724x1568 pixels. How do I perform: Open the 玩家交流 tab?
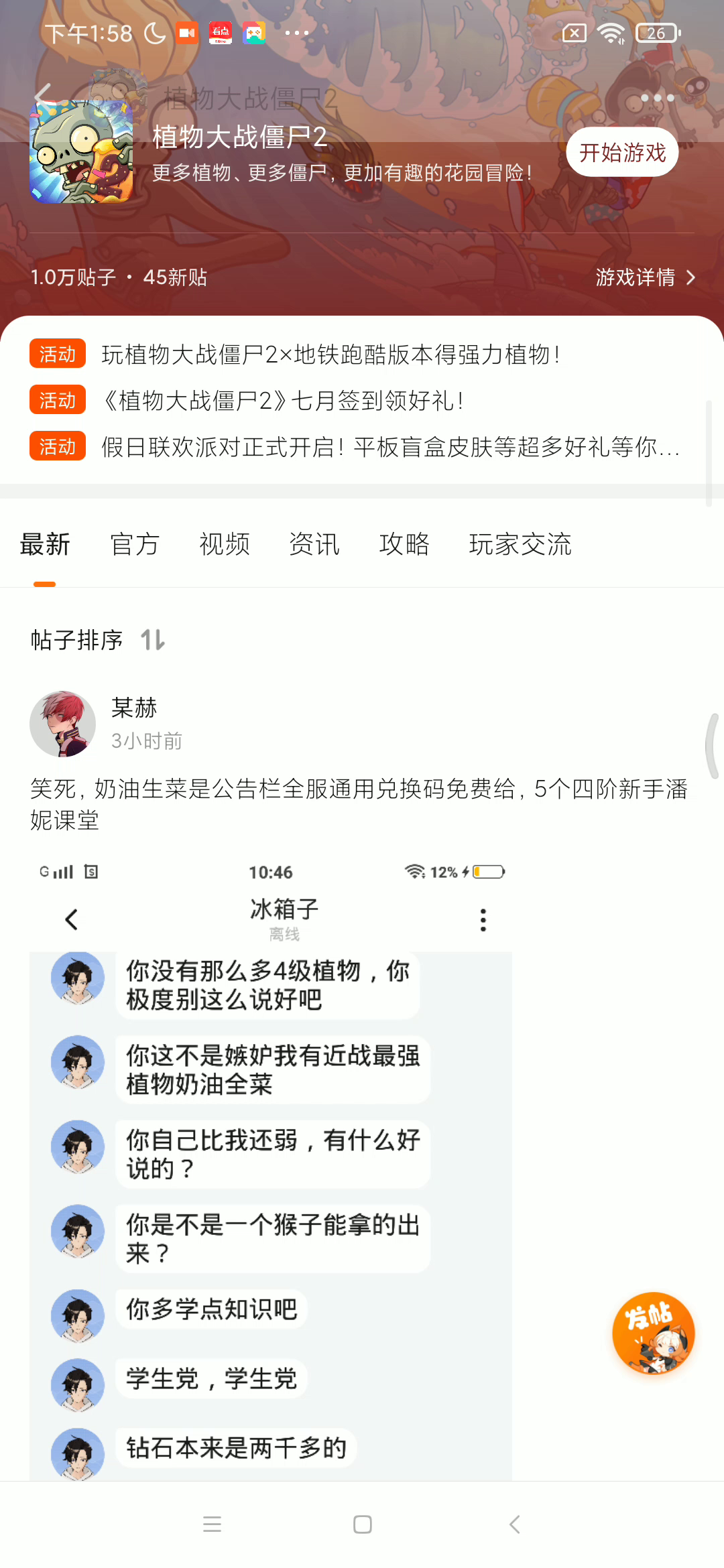point(520,544)
